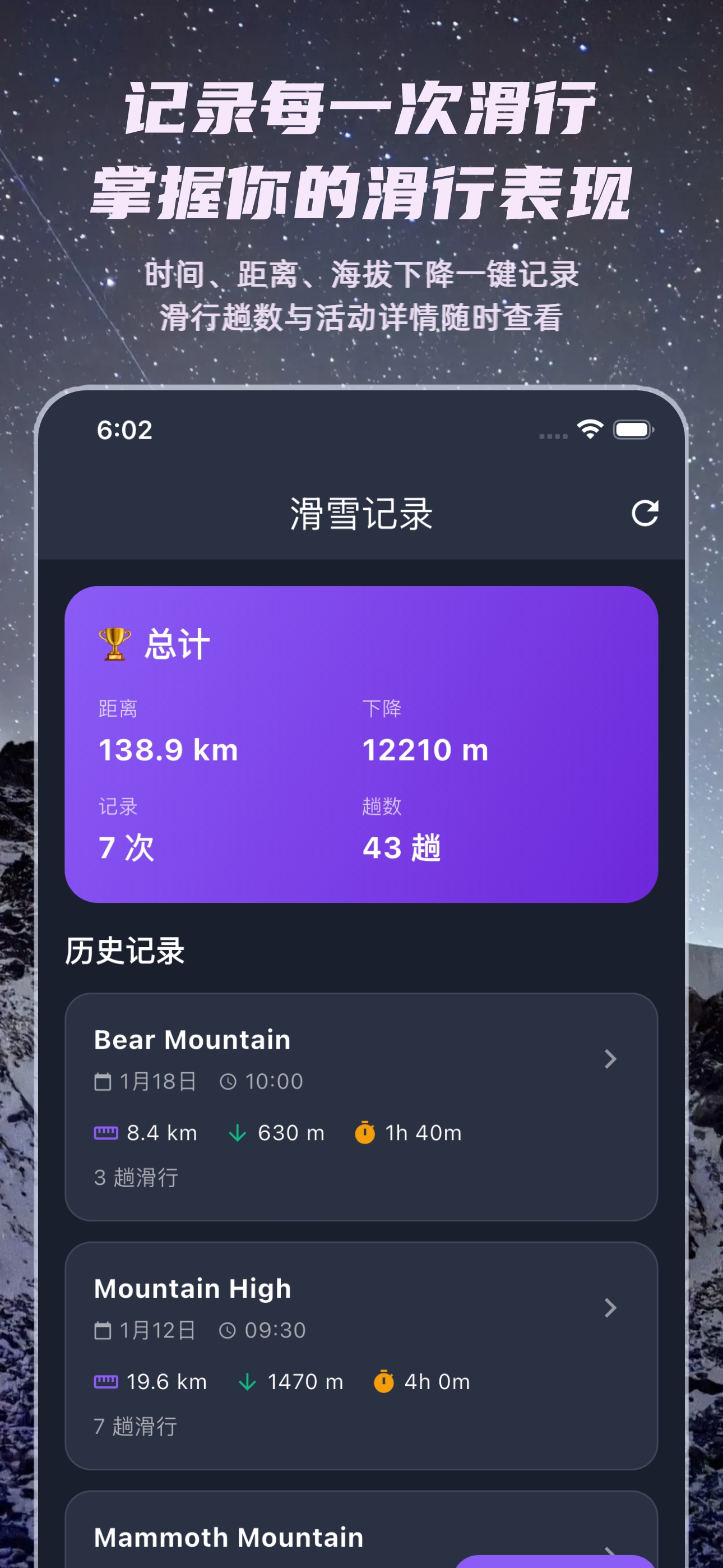
Task: Tap the refresh icon in the title bar
Action: point(645,513)
